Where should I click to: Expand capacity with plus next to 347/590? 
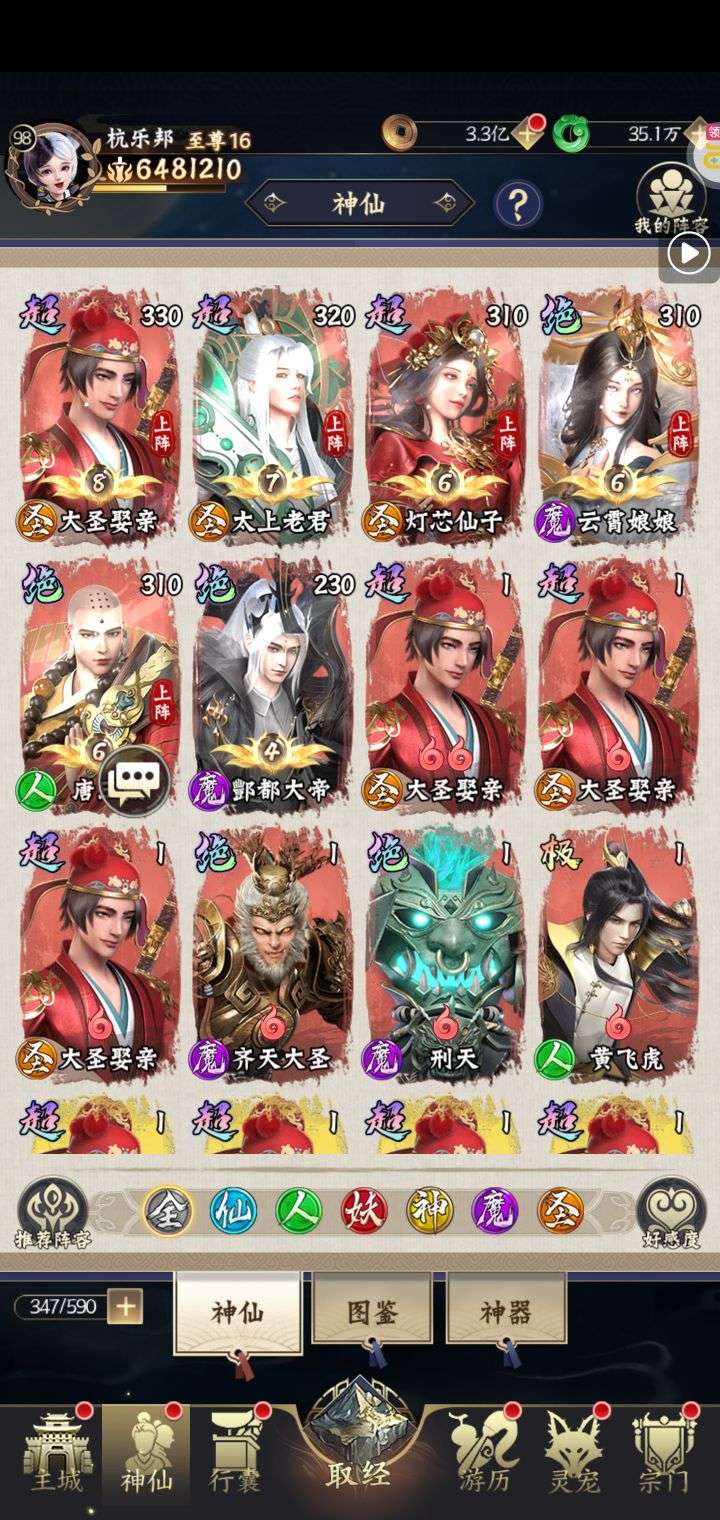point(126,1306)
